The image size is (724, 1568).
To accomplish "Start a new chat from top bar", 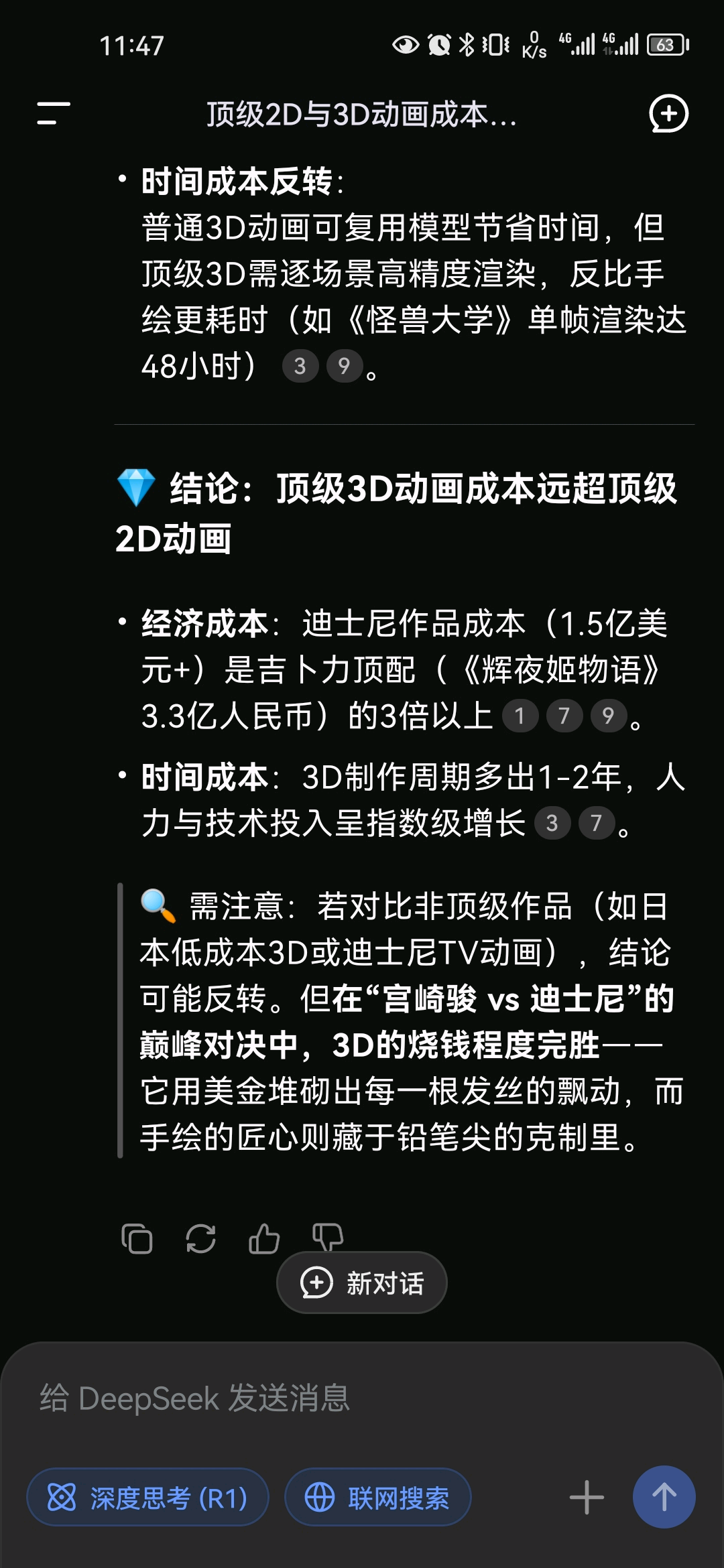I will pyautogui.click(x=668, y=113).
